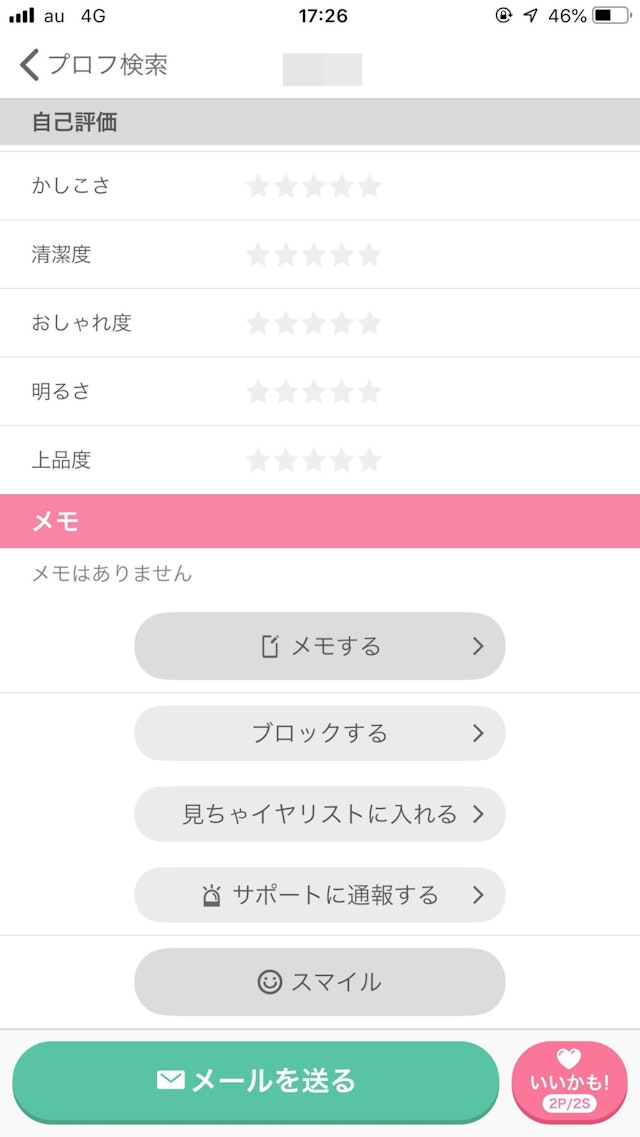Screen dimensions: 640x1137
Task: Report user with サポートに通報する
Action: (320, 895)
